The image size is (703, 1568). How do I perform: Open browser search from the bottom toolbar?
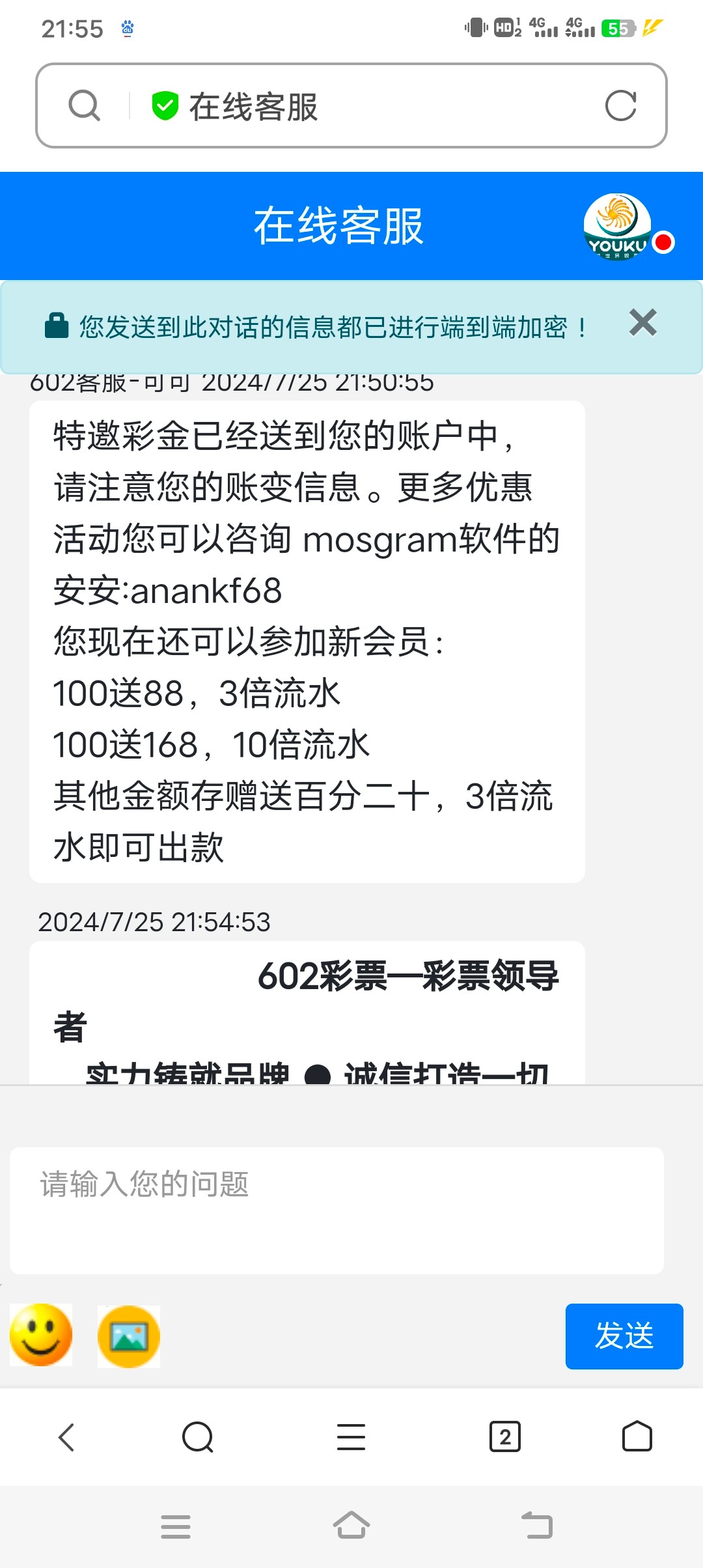(x=198, y=1436)
